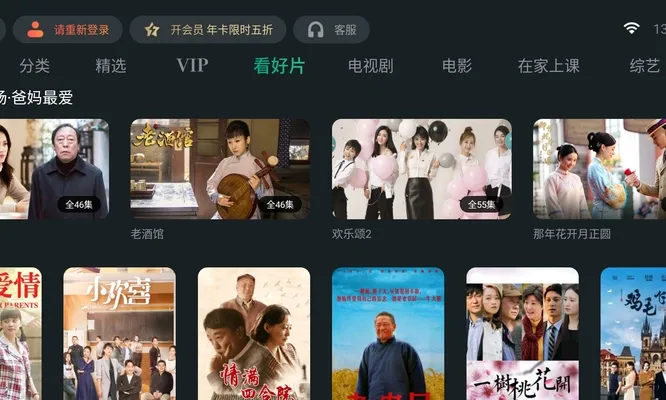This screenshot has width=666, height=400.
Task: Switch to the 分类 tab
Action: pos(35,66)
